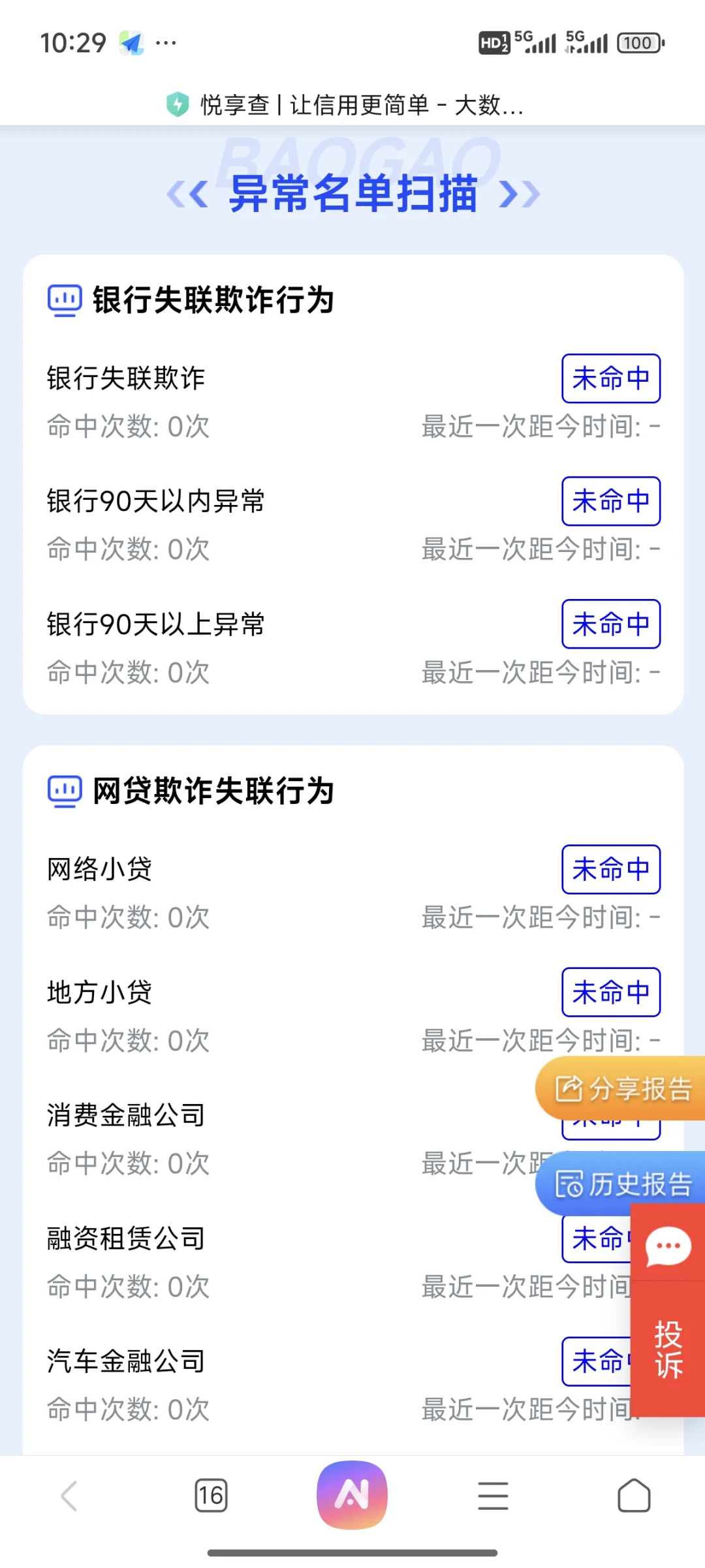Tap the 投诉 complaint button
The image size is (705, 1568).
tap(668, 1349)
